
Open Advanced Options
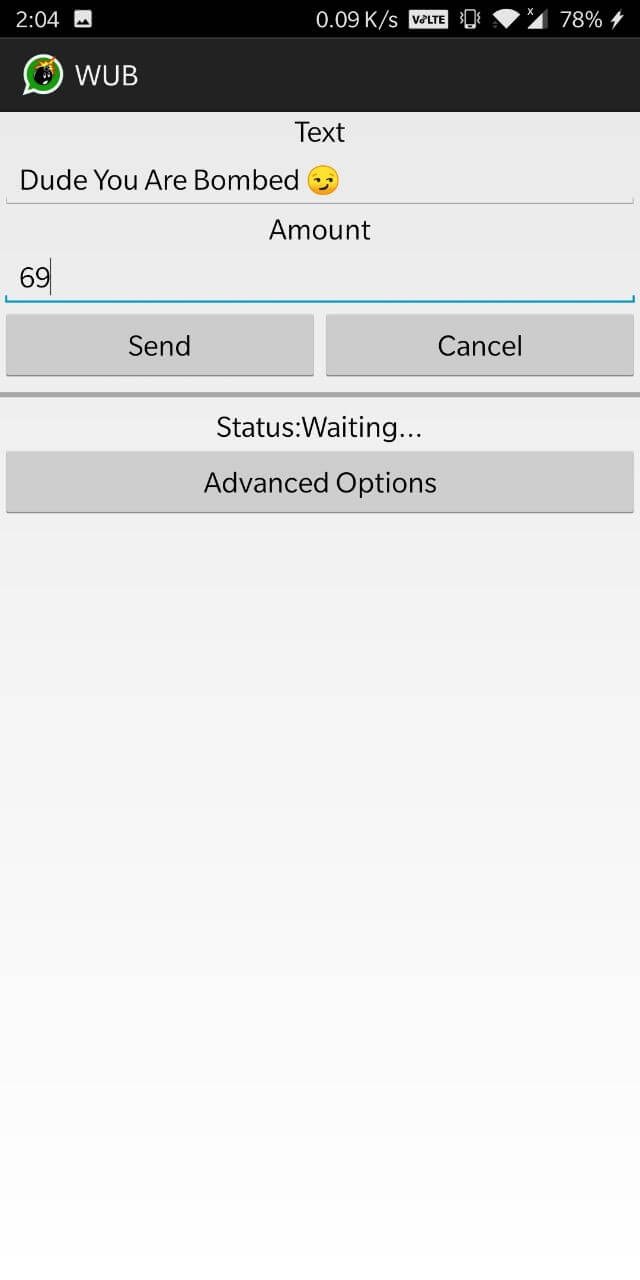320,482
